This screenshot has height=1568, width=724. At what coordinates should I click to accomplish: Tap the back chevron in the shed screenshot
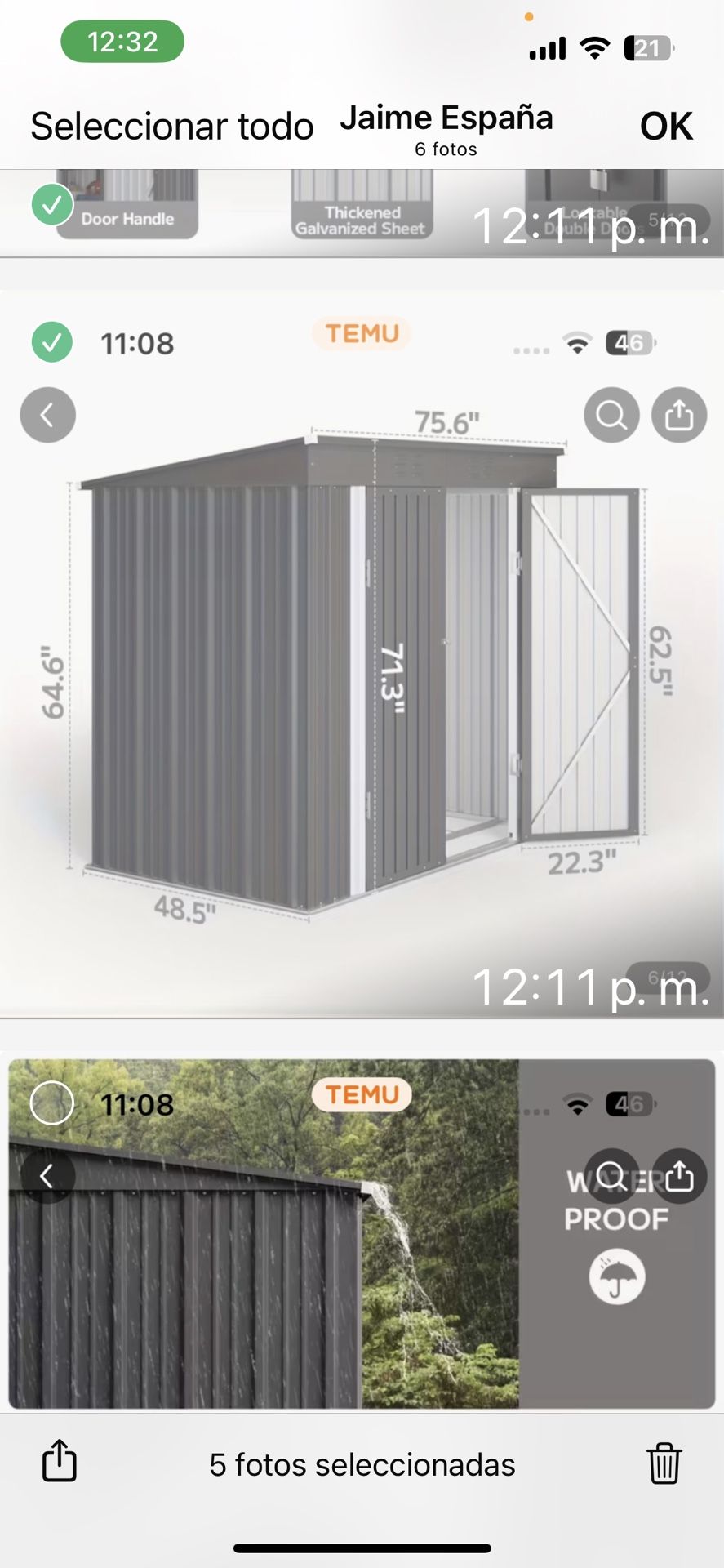pyautogui.click(x=47, y=415)
